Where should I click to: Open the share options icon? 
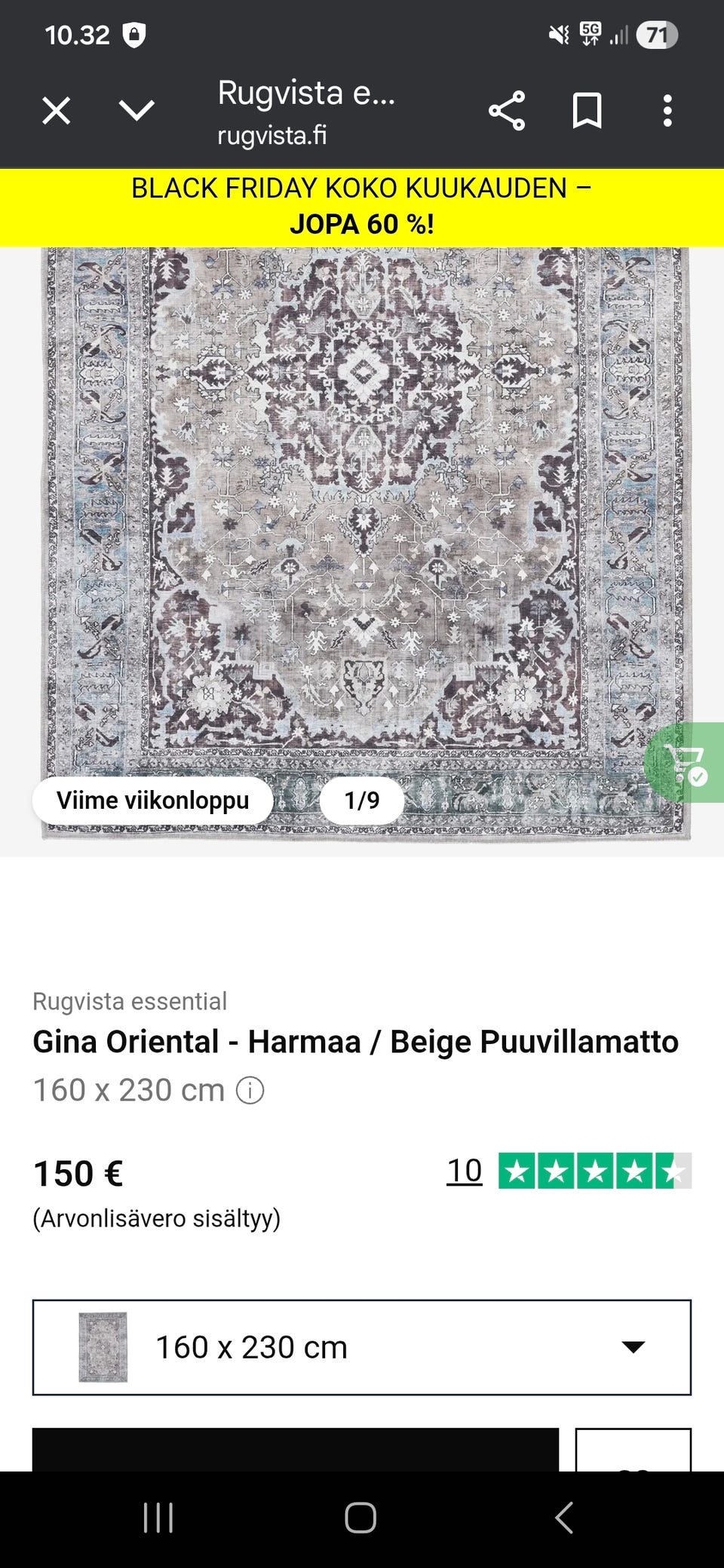[x=507, y=110]
